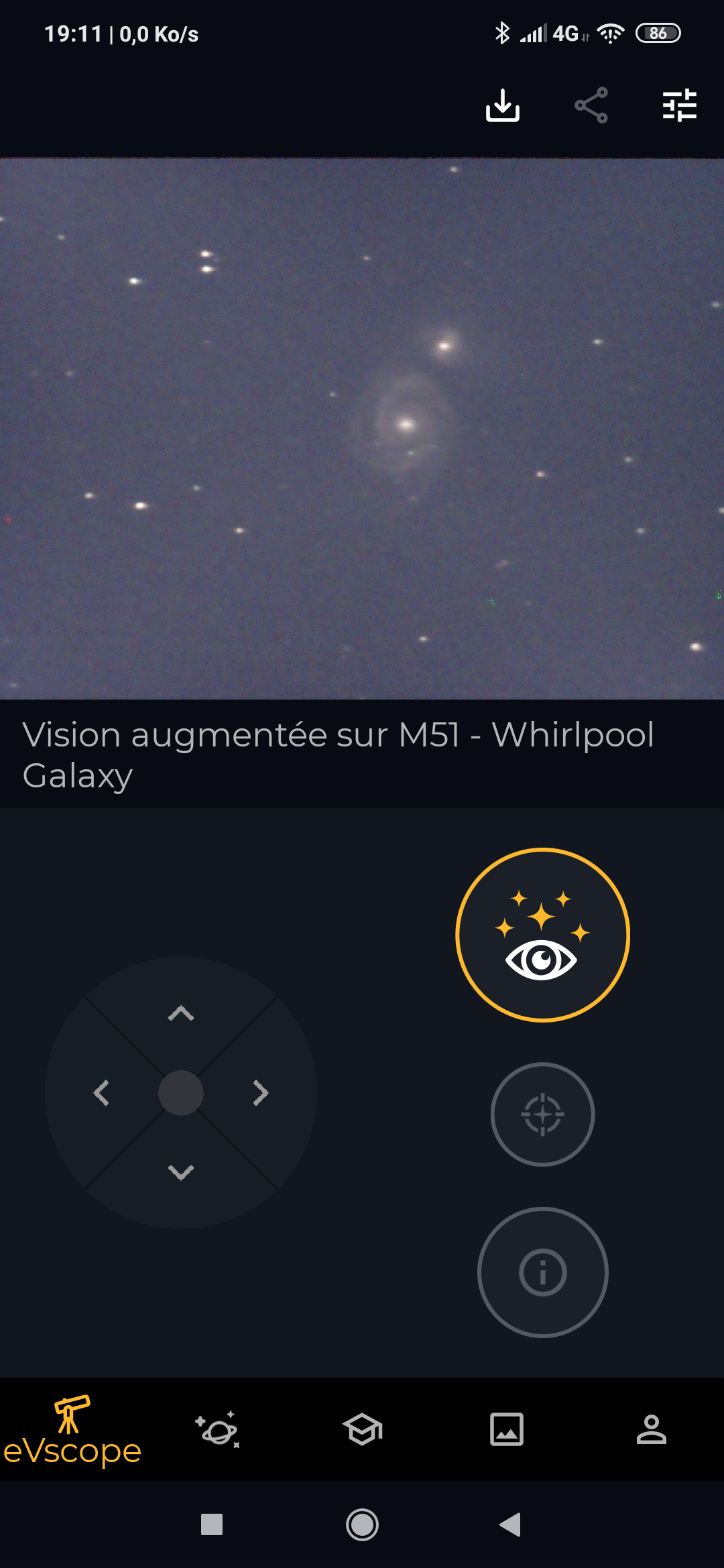Slew the telescope left
The image size is (724, 1568).
(x=101, y=1093)
